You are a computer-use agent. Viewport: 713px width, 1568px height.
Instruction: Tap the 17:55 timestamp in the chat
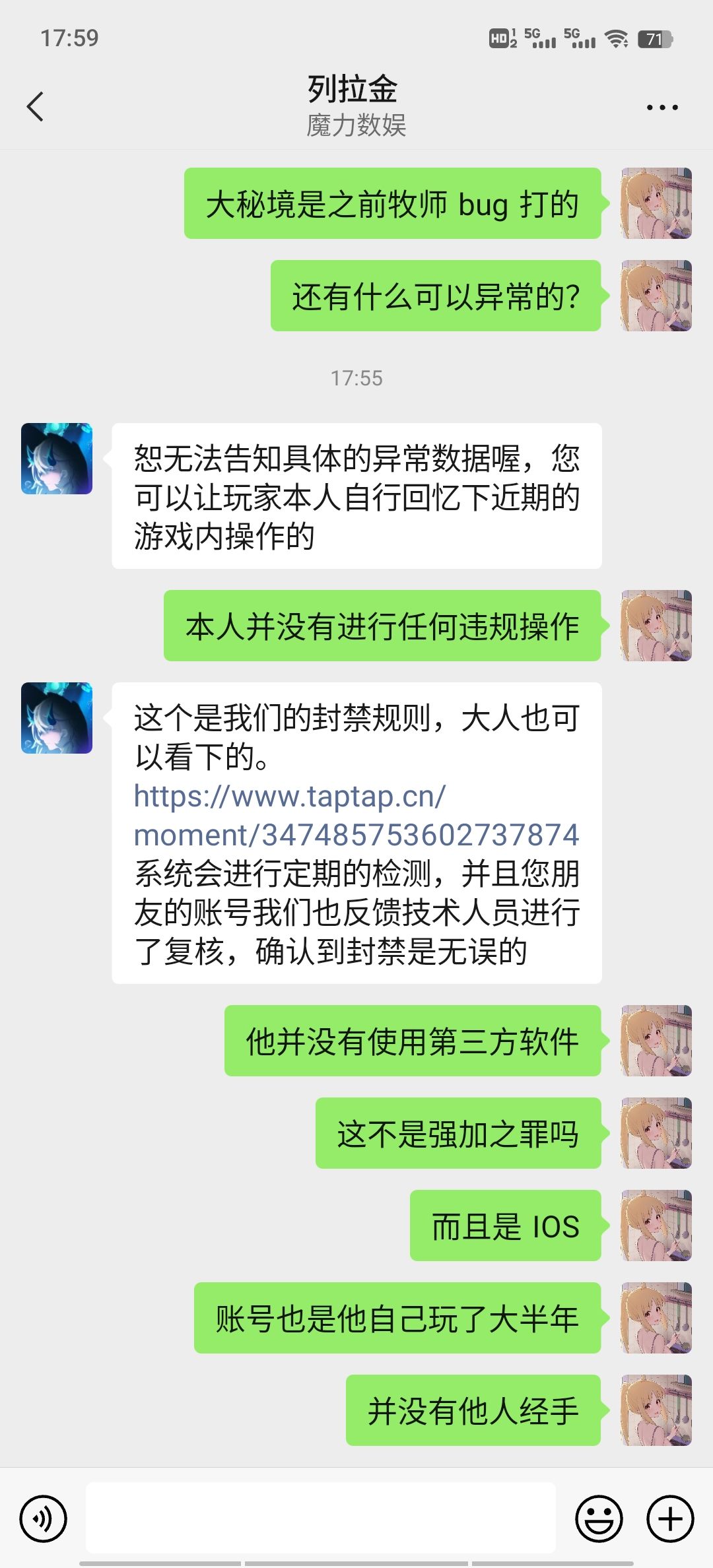pyautogui.click(x=356, y=378)
